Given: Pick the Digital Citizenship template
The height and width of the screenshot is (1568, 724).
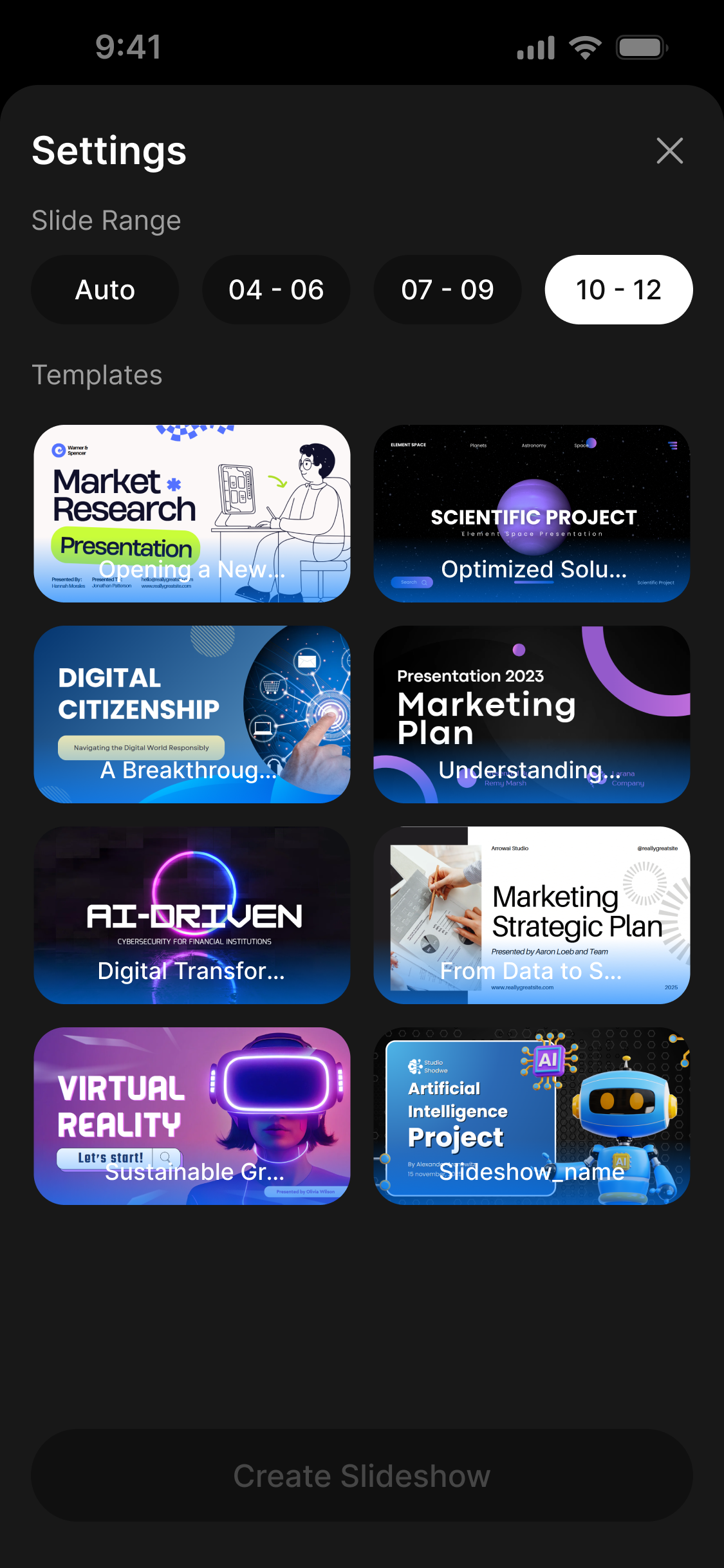Looking at the screenshot, I should coord(192,714).
